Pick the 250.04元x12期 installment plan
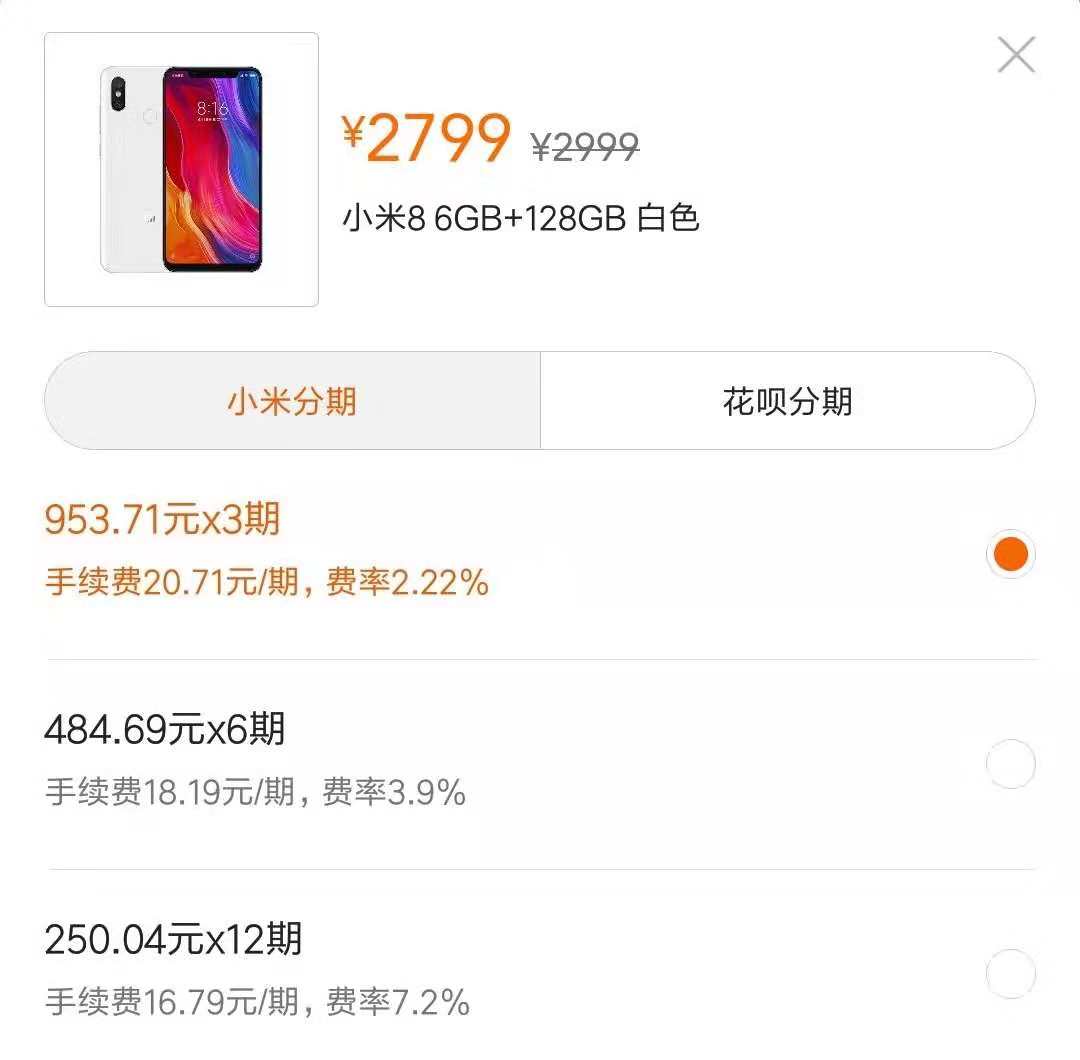 pos(1010,973)
